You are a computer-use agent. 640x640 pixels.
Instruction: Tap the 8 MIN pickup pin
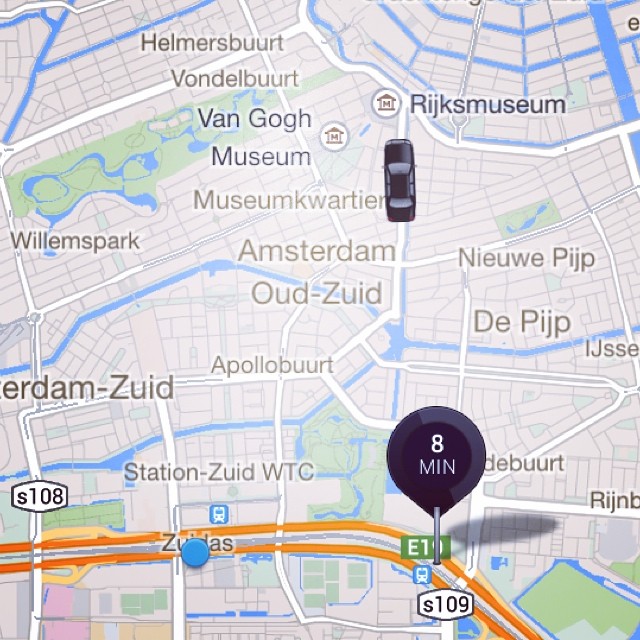point(436,455)
